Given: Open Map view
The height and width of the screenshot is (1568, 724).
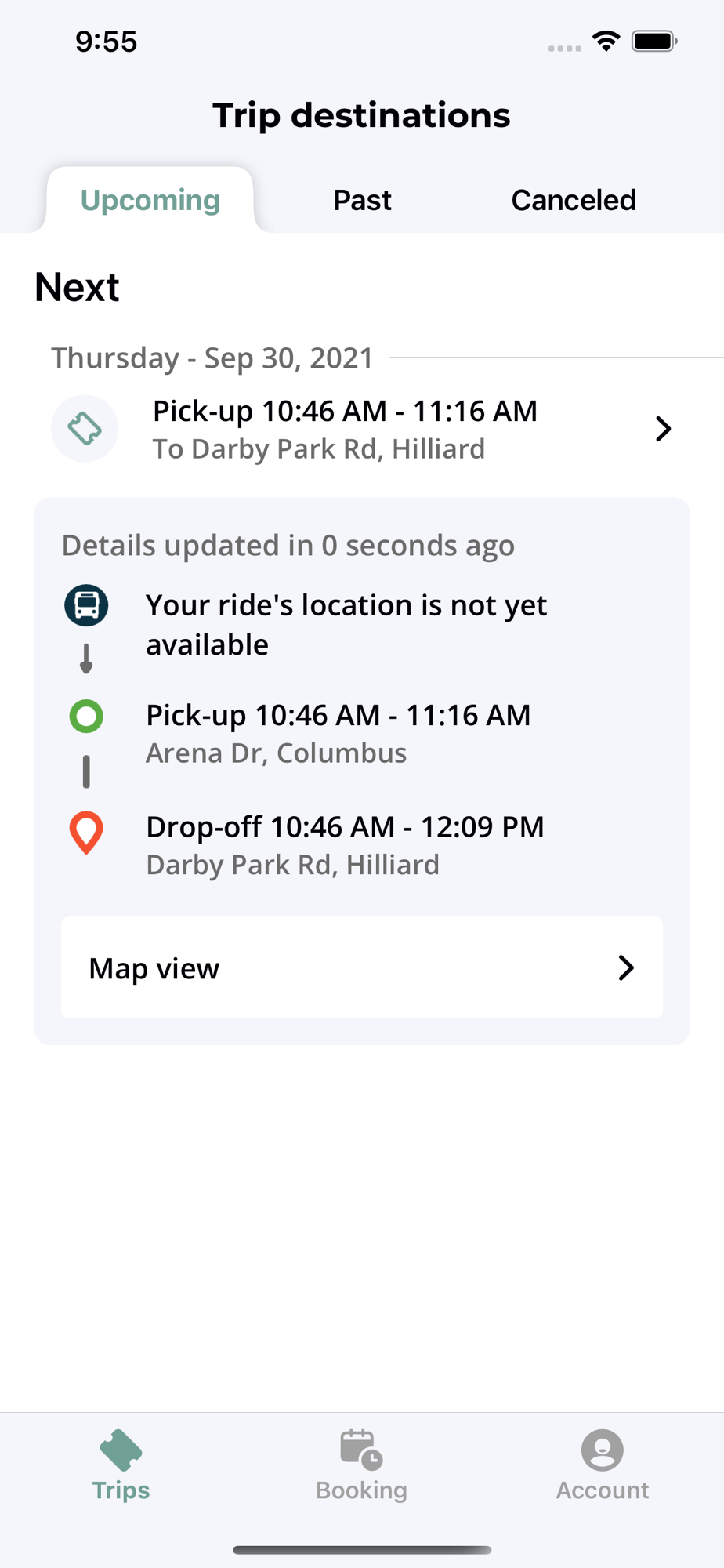Looking at the screenshot, I should [x=362, y=967].
